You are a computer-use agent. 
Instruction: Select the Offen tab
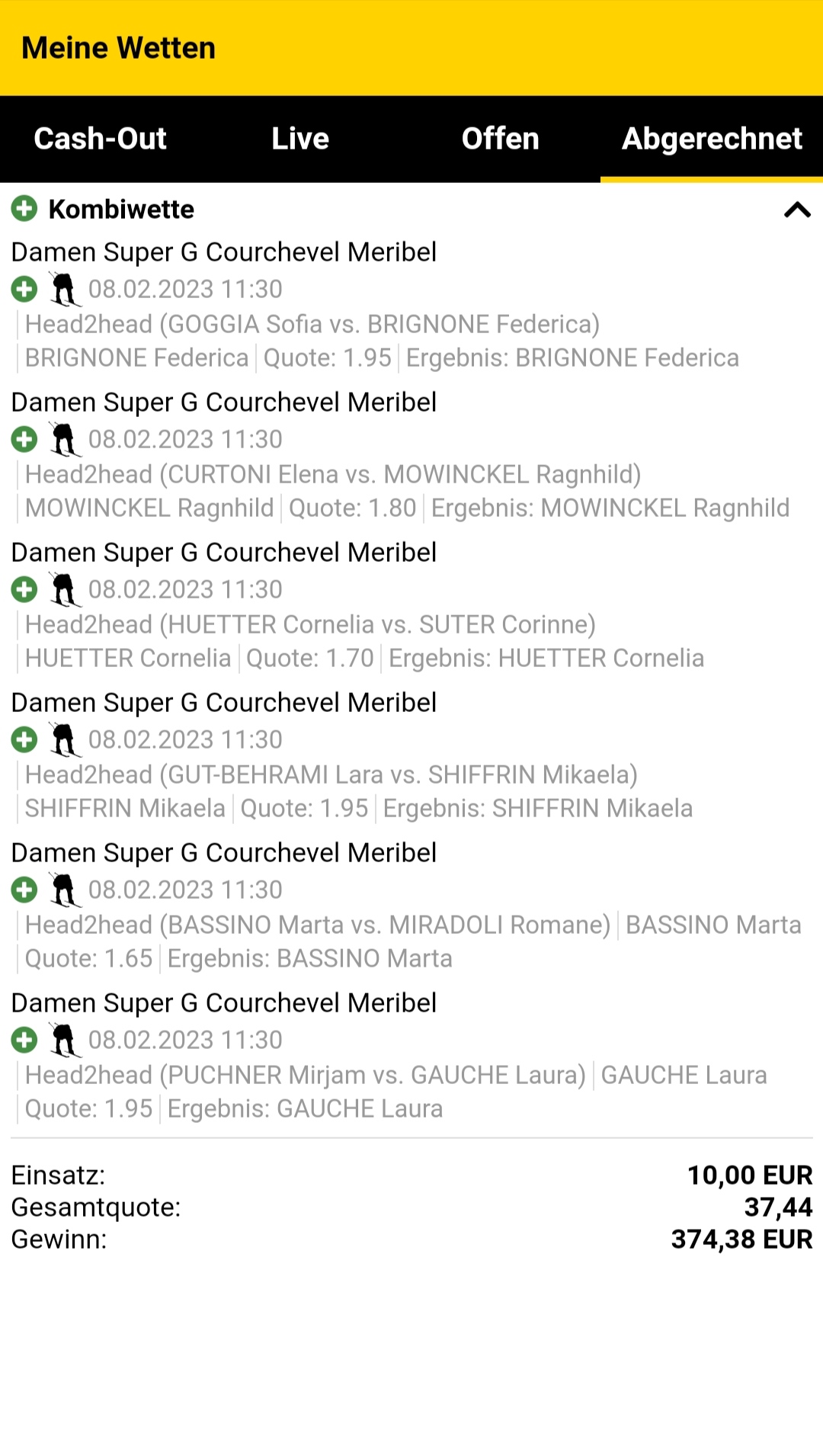(x=501, y=139)
